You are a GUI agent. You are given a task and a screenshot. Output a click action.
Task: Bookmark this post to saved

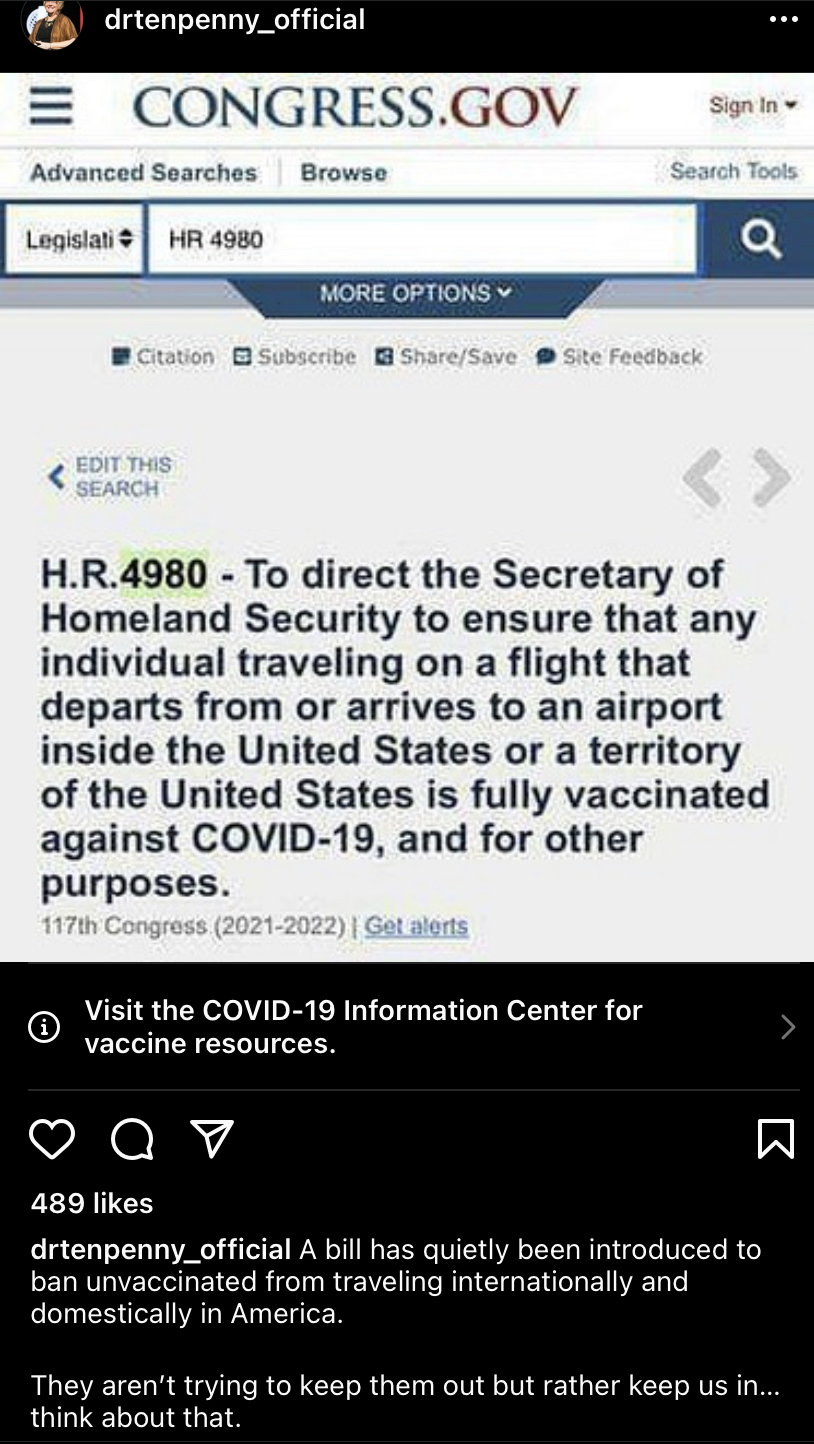[777, 1139]
